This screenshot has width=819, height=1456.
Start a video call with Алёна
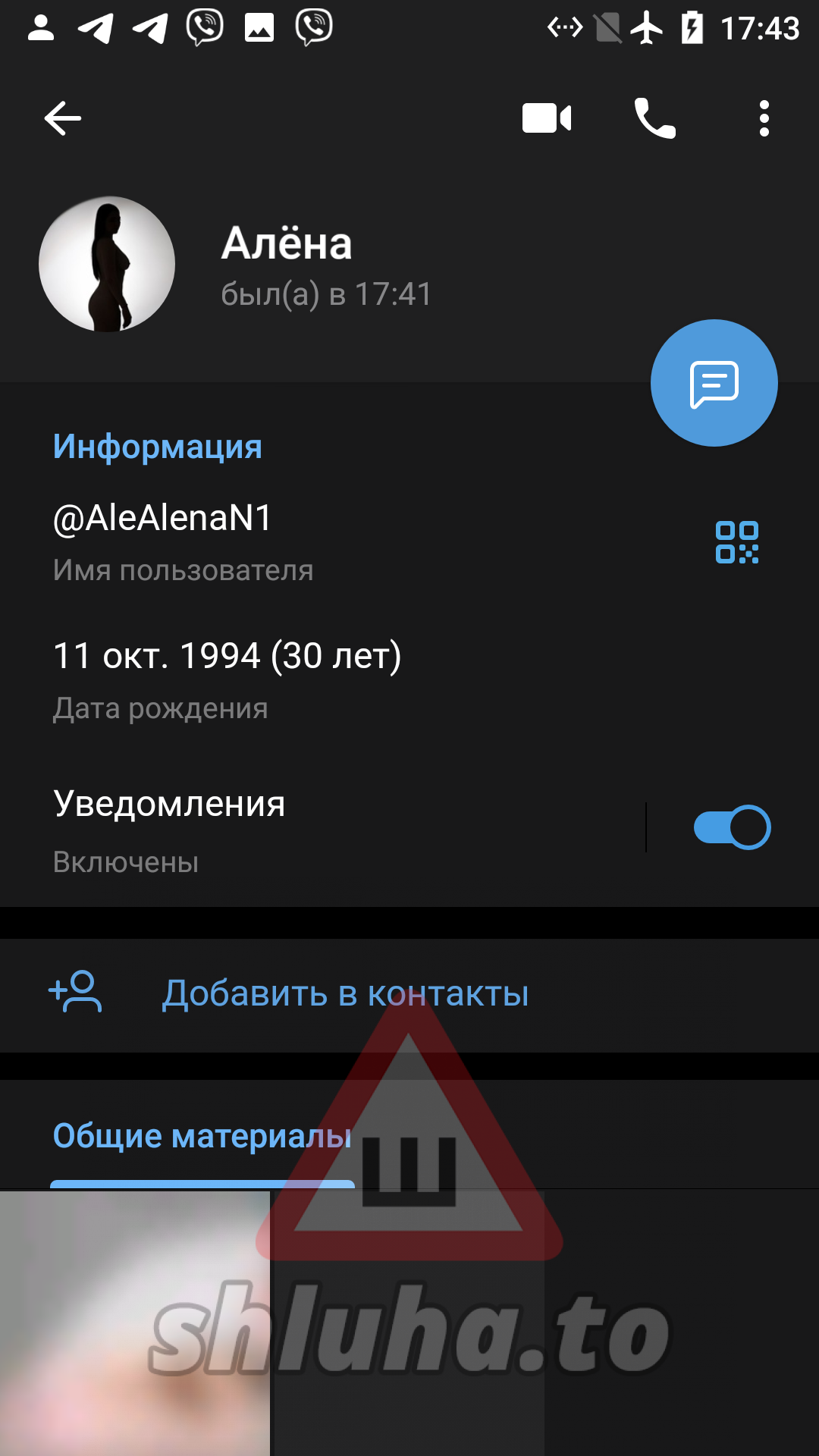point(547,118)
